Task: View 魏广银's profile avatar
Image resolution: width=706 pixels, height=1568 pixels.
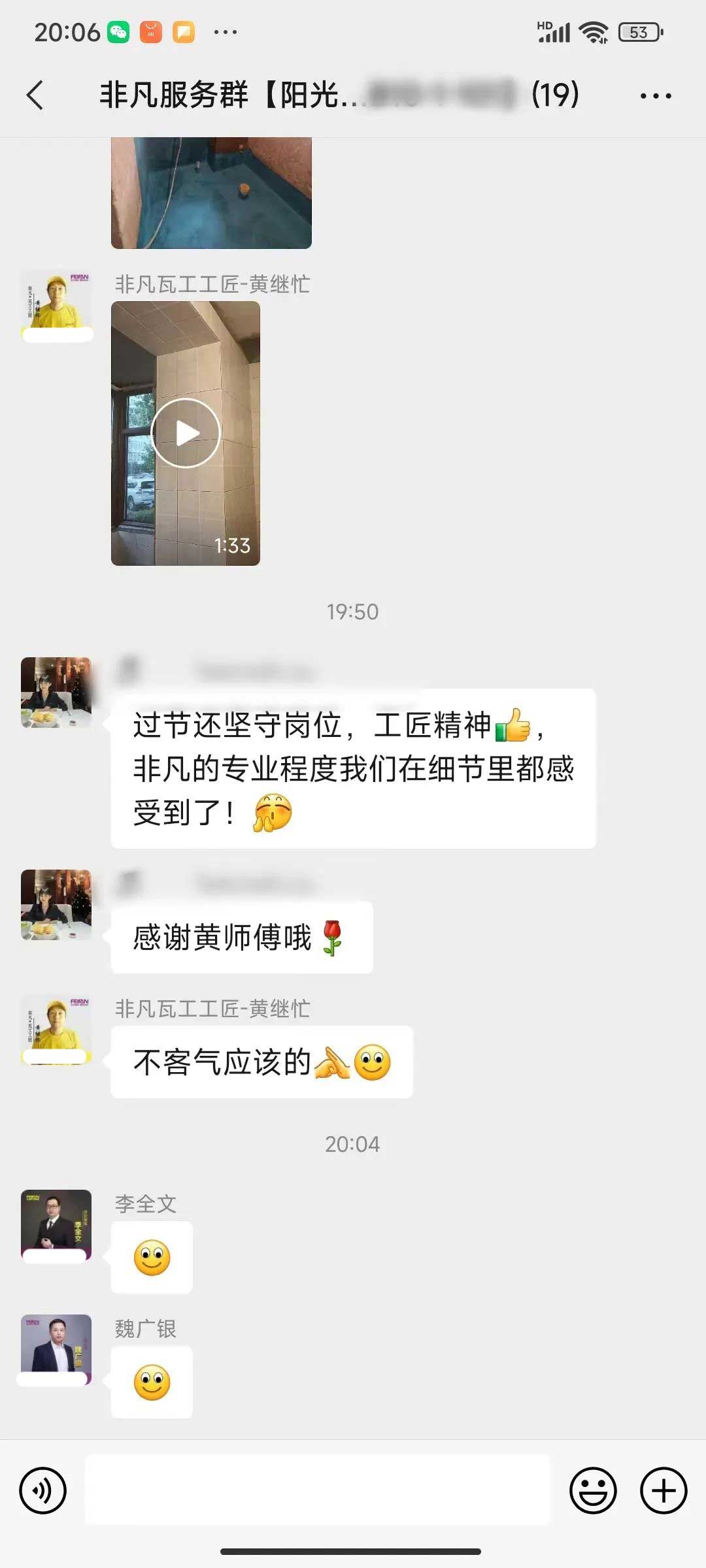Action: pos(56,1349)
